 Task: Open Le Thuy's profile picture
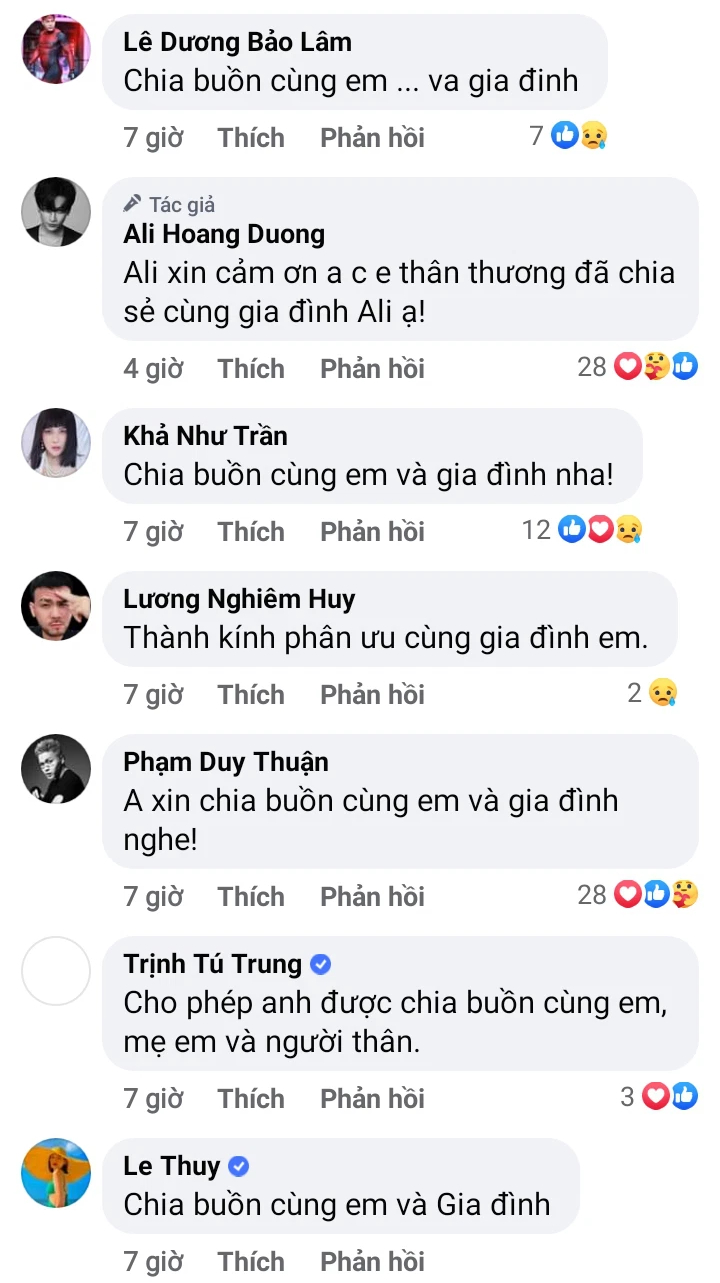pyautogui.click(x=56, y=1172)
